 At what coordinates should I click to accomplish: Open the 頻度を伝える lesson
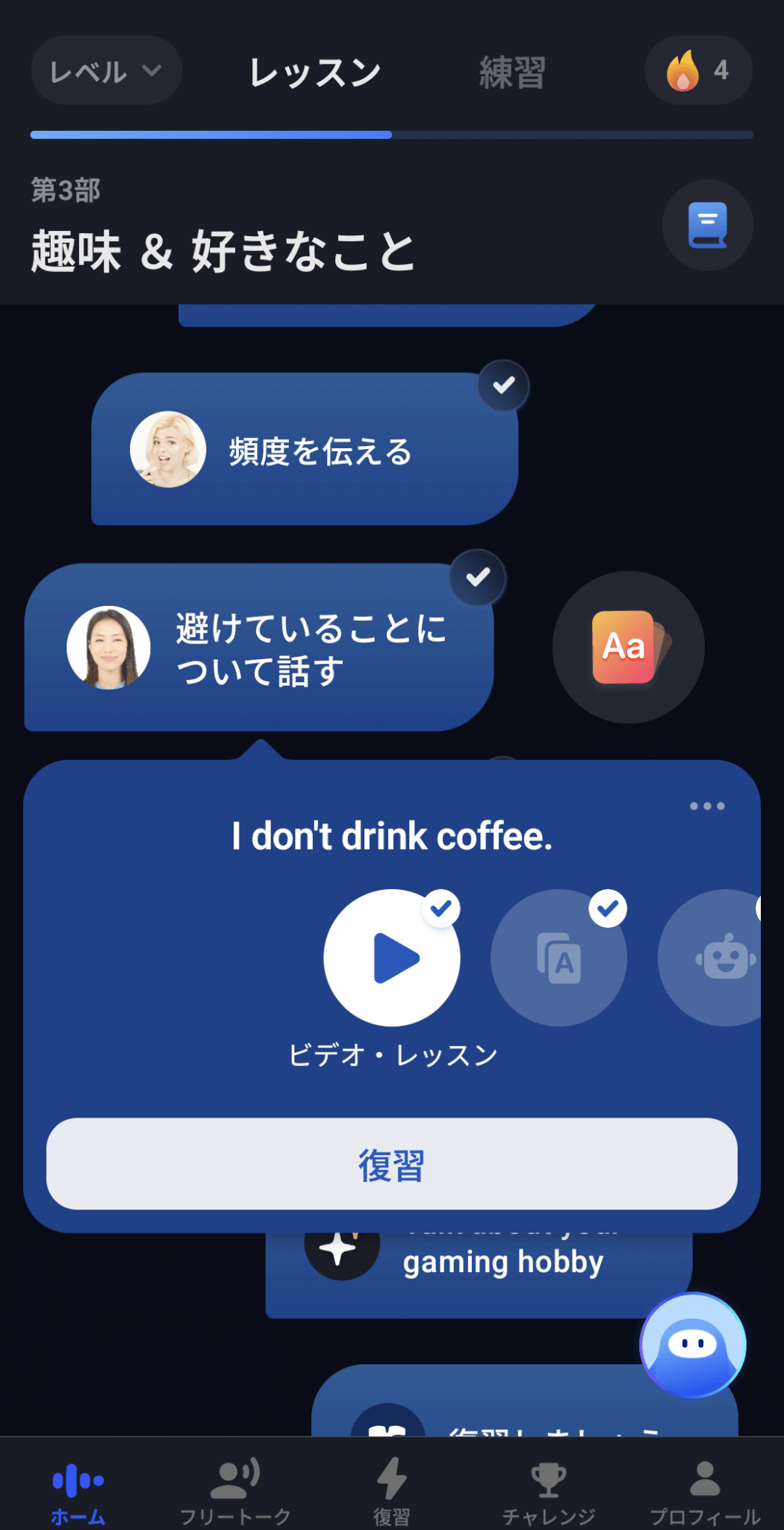304,450
